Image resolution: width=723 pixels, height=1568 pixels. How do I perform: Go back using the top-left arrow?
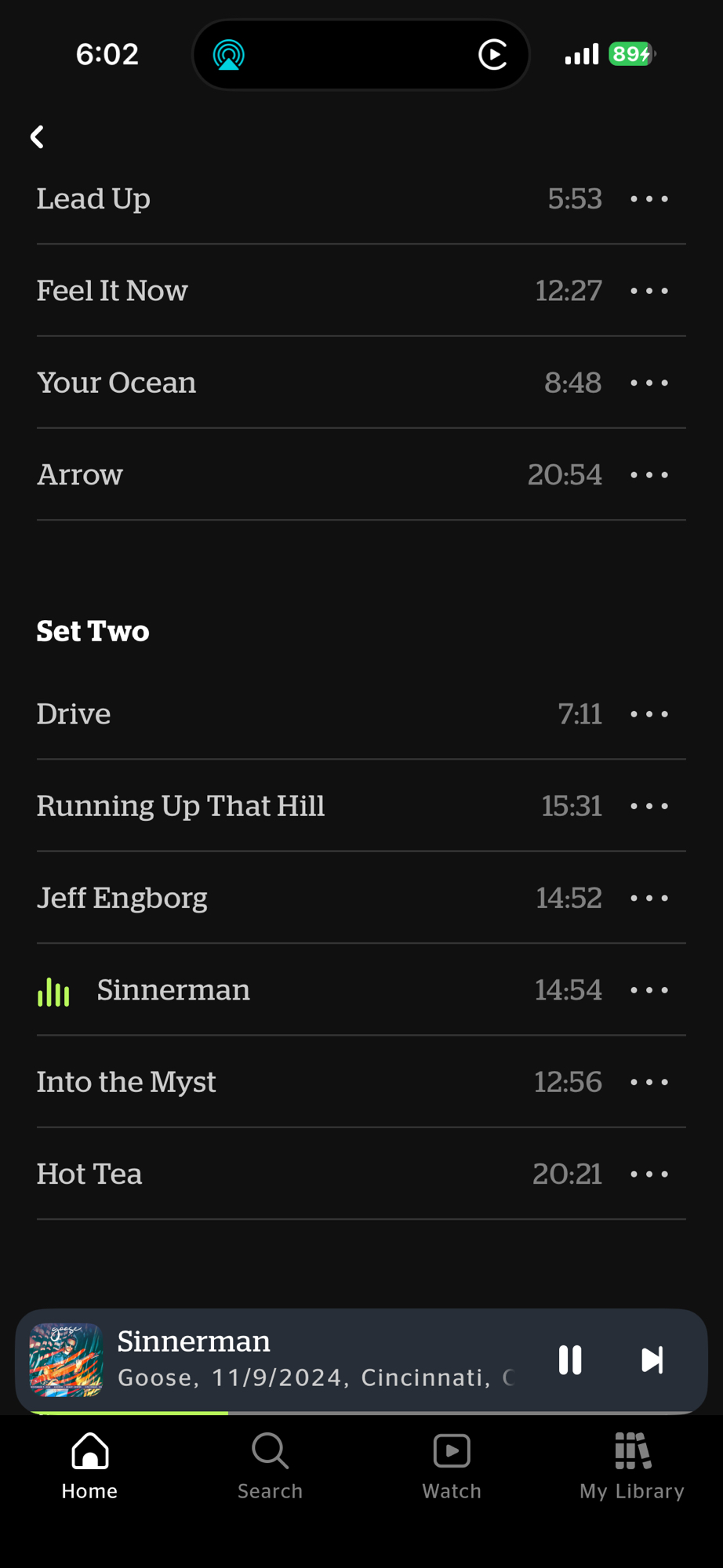coord(37,137)
